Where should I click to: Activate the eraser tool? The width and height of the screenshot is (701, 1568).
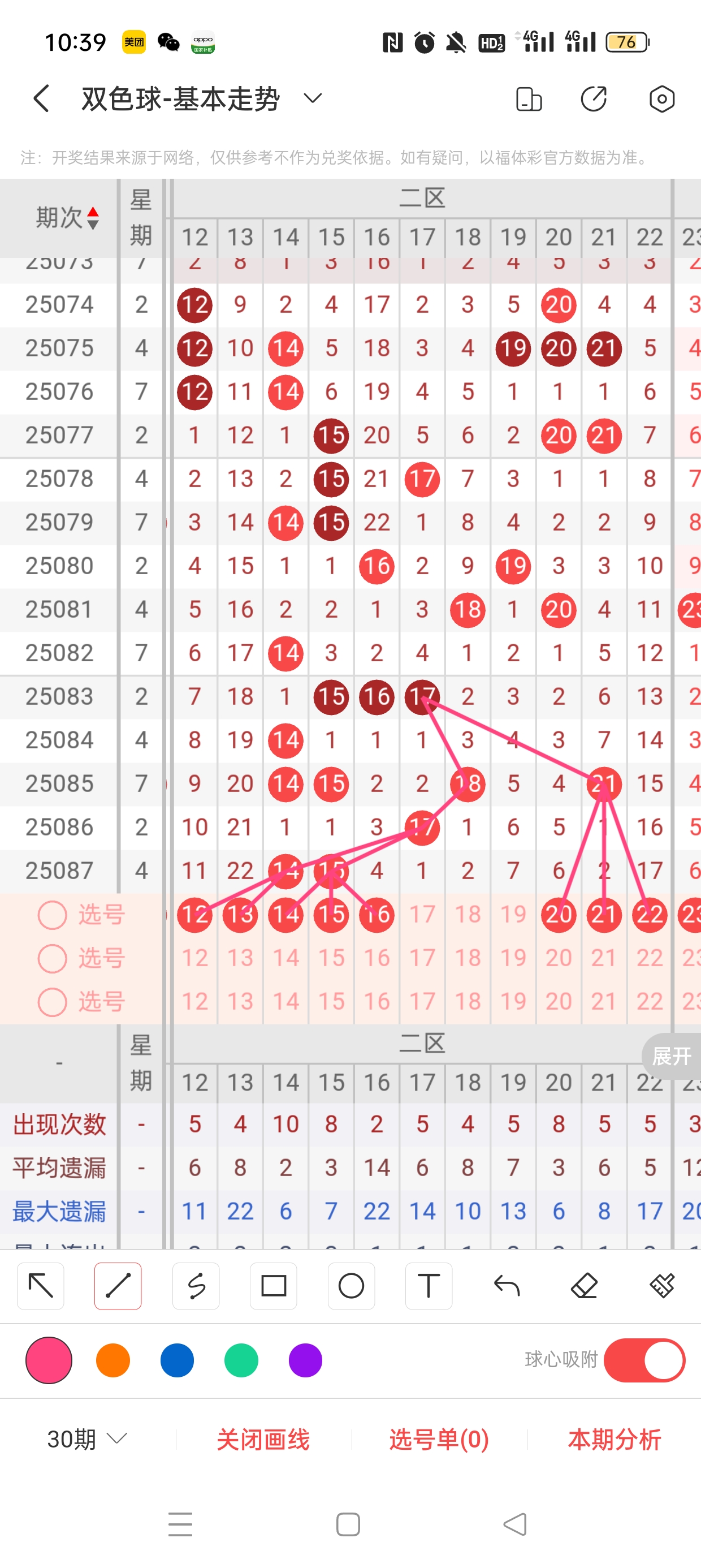[x=584, y=1286]
